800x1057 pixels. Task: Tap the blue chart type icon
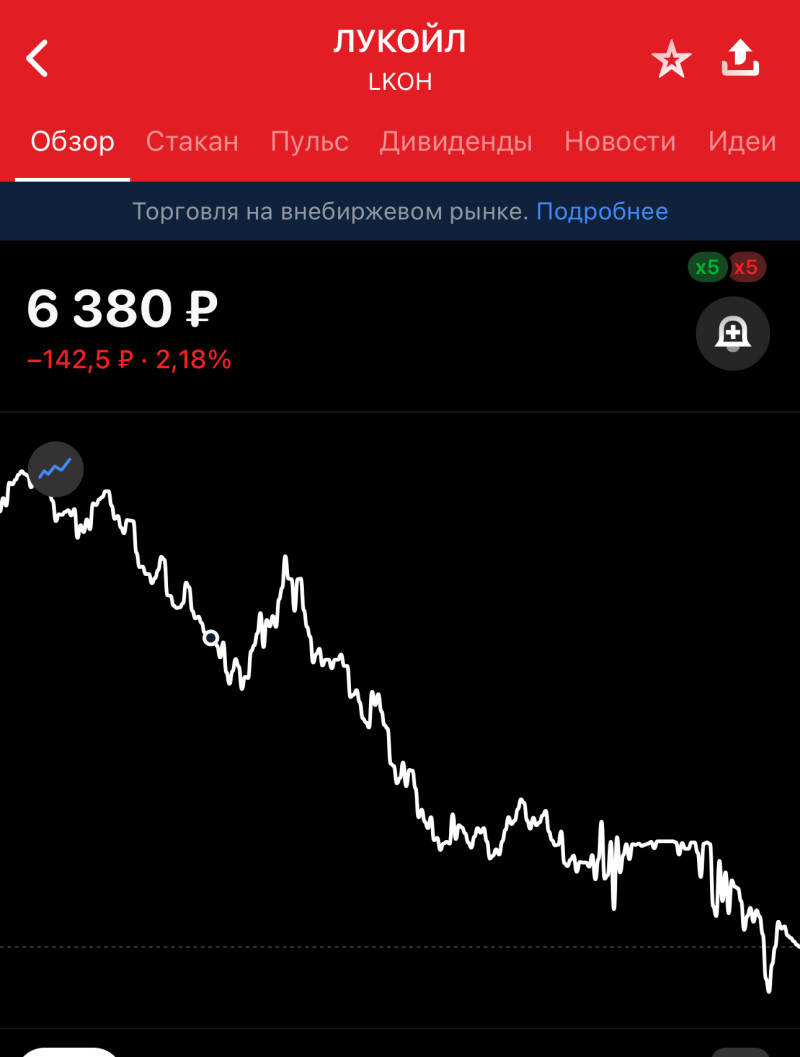click(56, 467)
